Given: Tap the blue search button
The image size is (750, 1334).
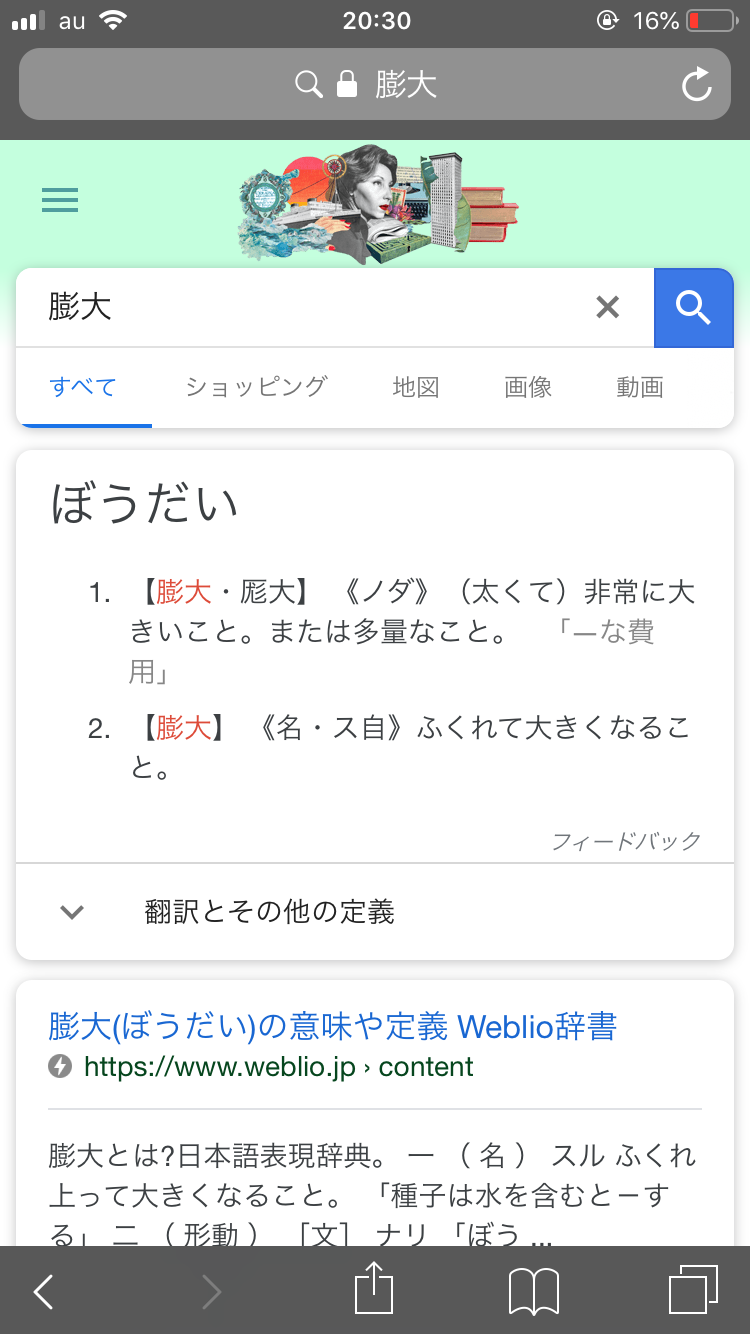Looking at the screenshot, I should 693,307.
